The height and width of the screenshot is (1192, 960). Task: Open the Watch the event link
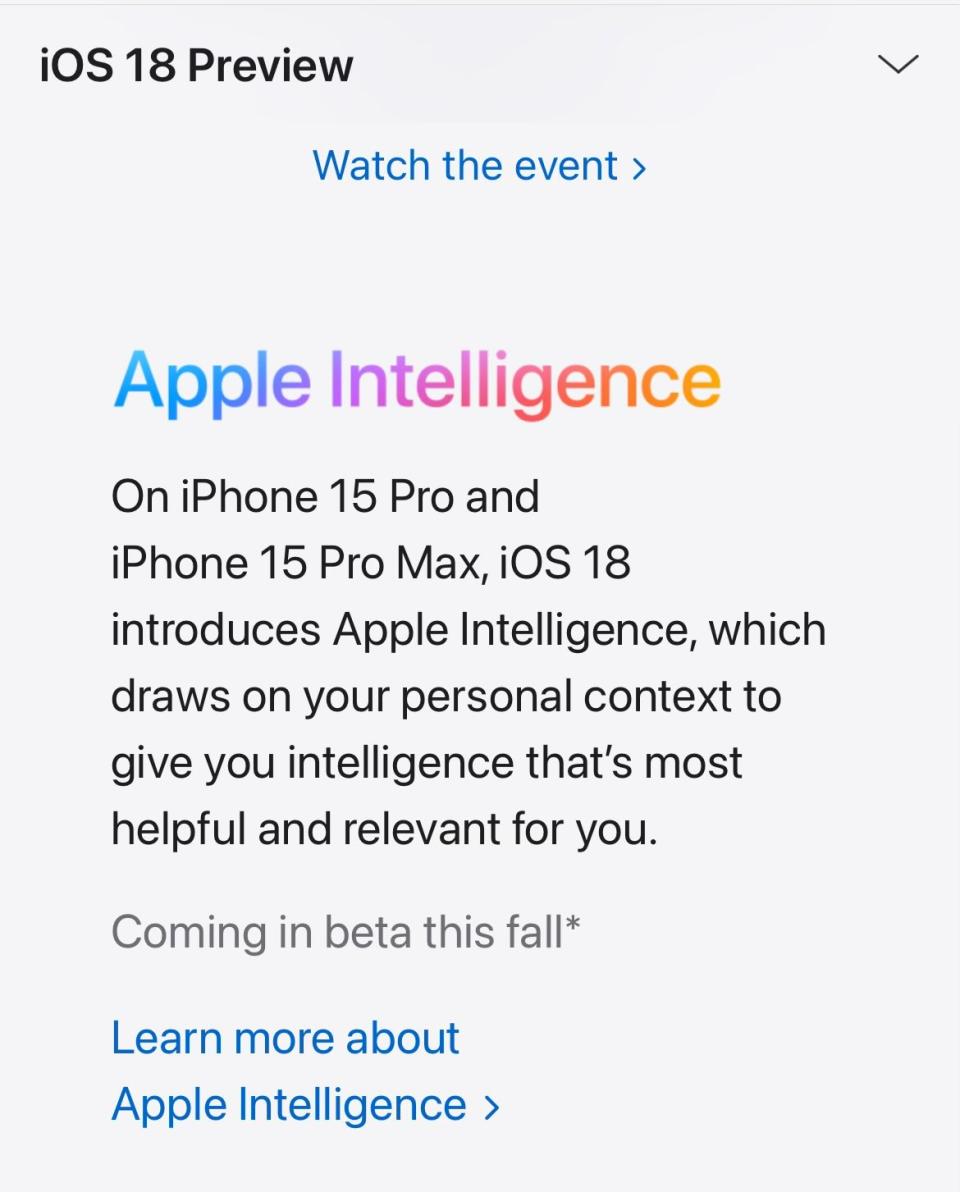coord(479,166)
